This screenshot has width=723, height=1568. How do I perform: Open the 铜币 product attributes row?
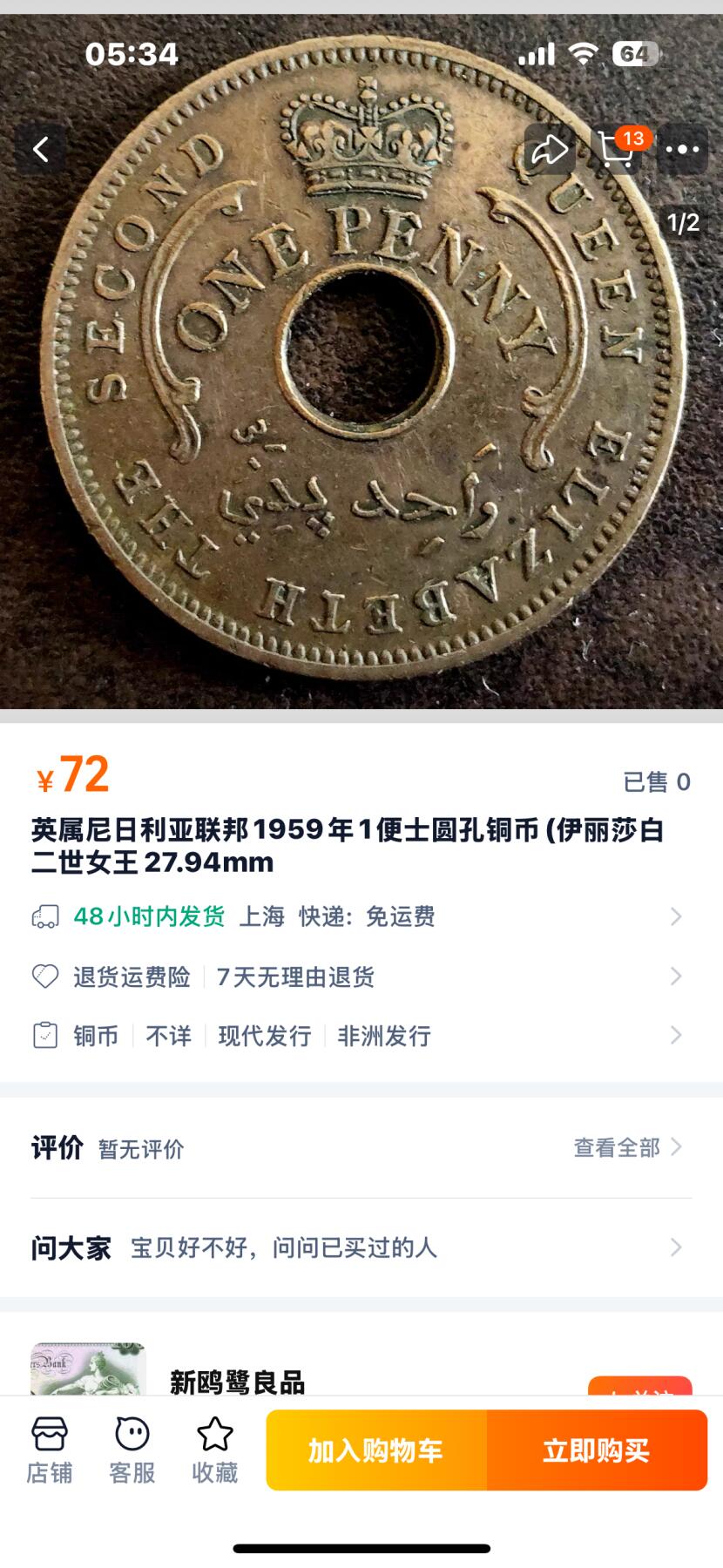(357, 1036)
